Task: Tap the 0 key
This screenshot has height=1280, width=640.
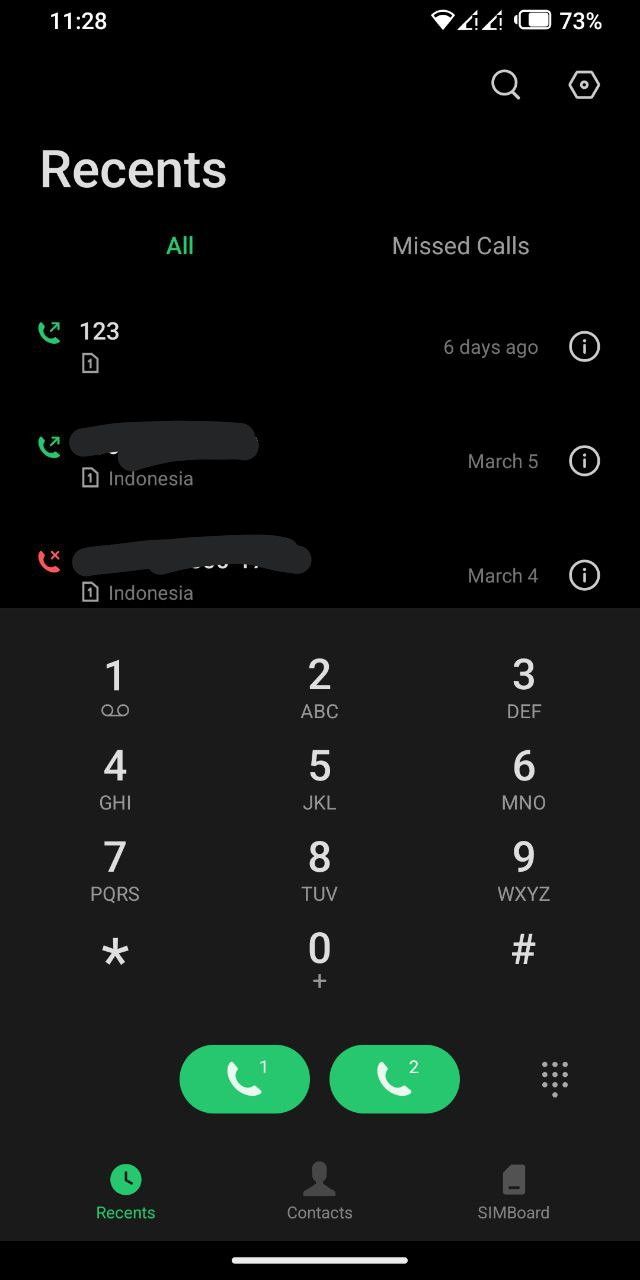Action: coord(319,958)
